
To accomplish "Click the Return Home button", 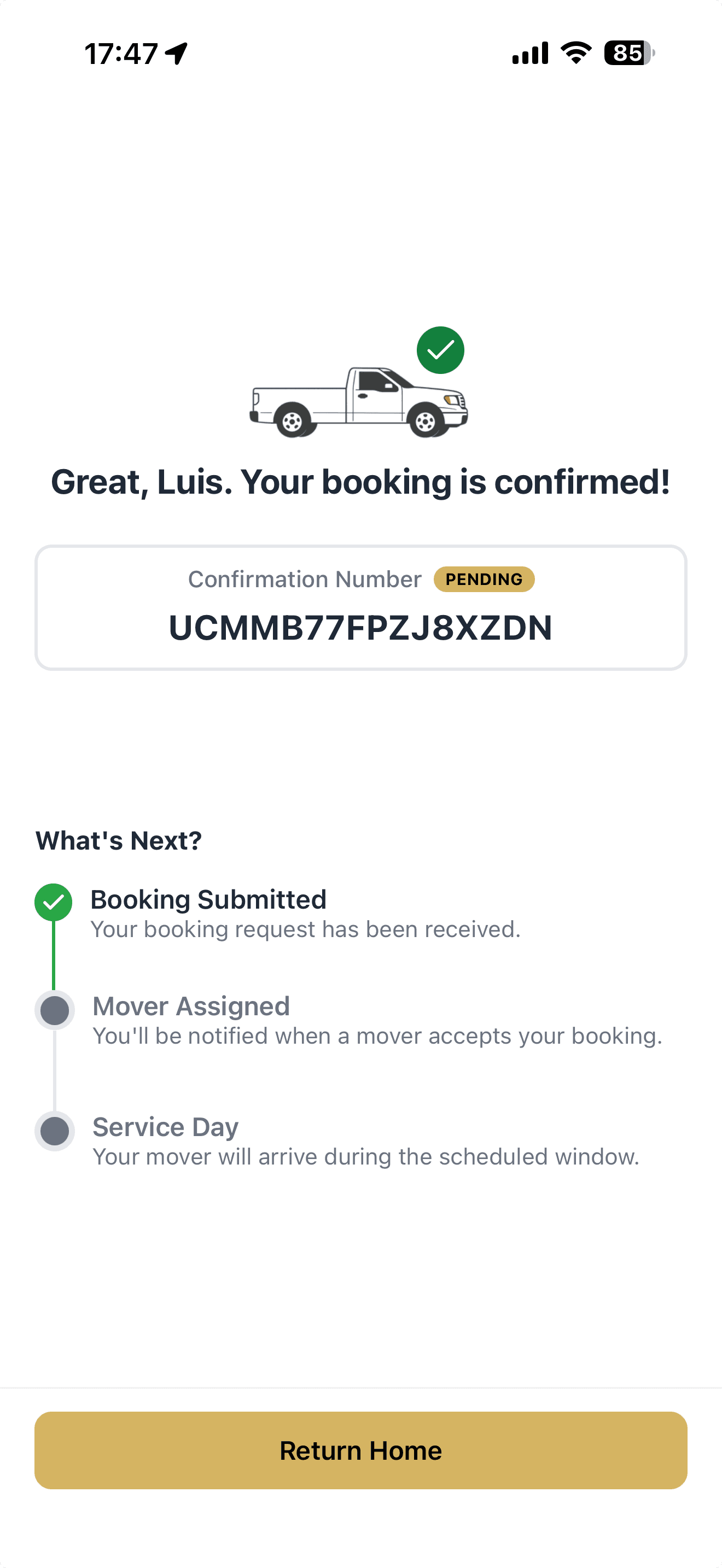I will [361, 1450].
